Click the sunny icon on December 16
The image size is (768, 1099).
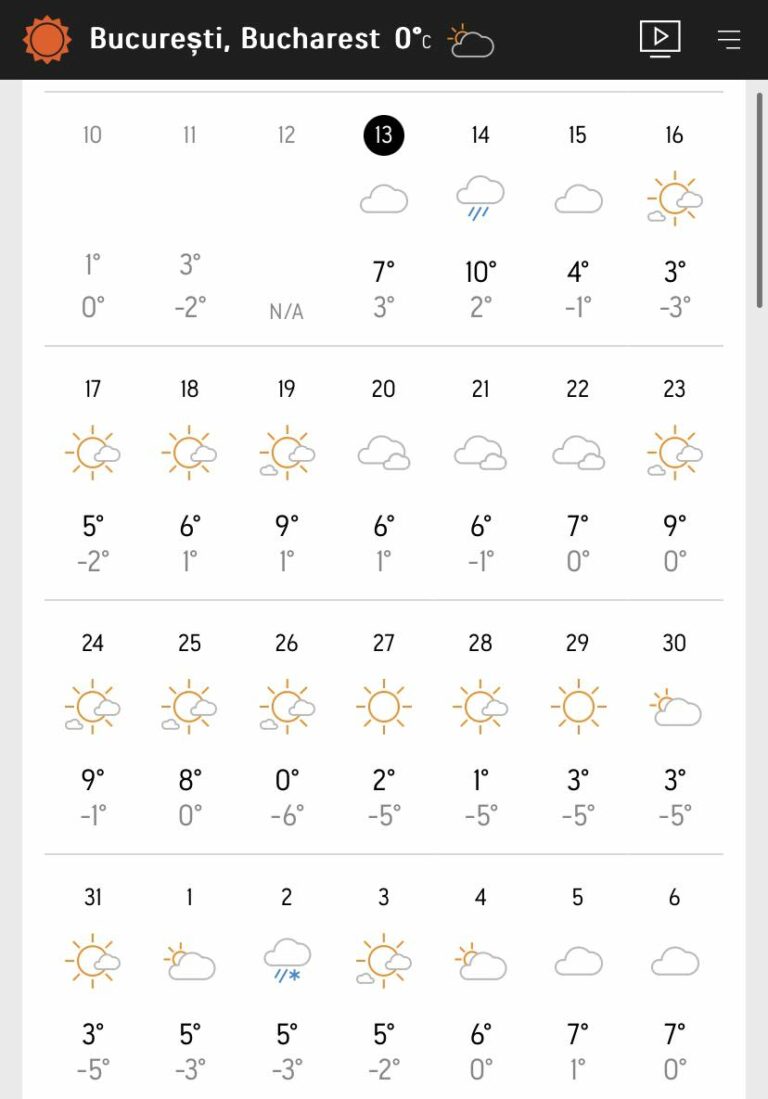[x=673, y=199]
